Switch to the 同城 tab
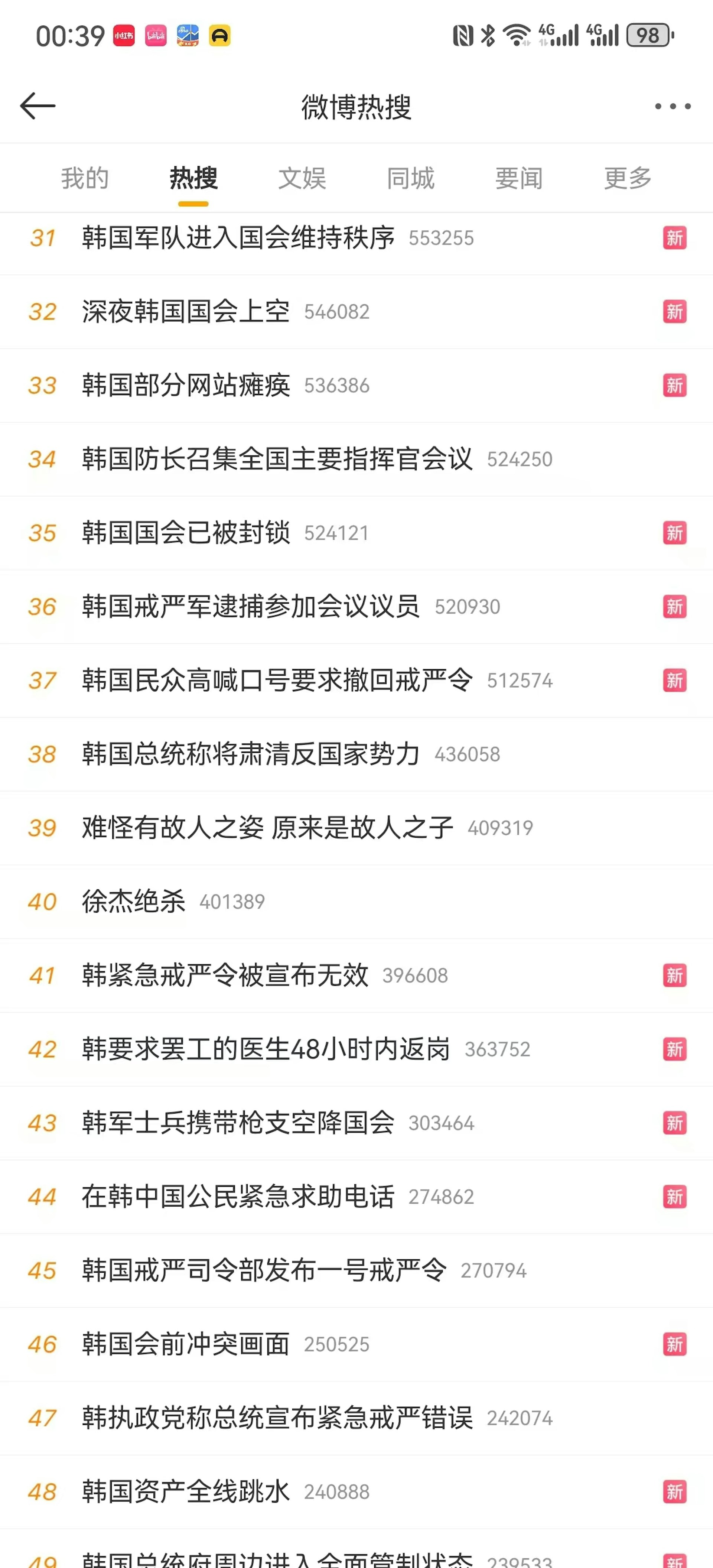713x1568 pixels. point(411,178)
